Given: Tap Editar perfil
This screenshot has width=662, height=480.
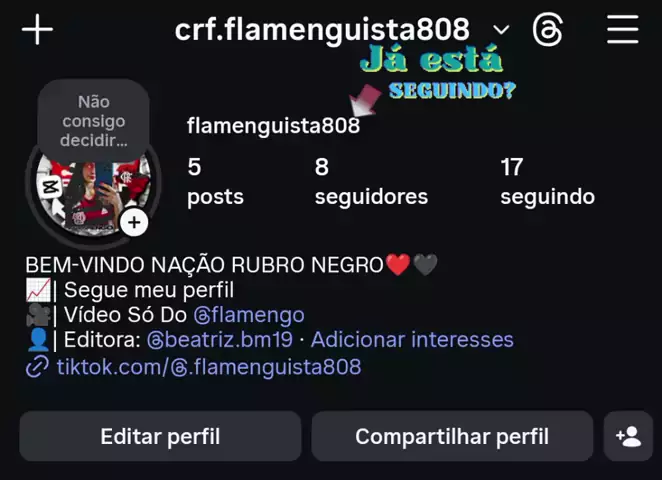Looking at the screenshot, I should 160,437.
